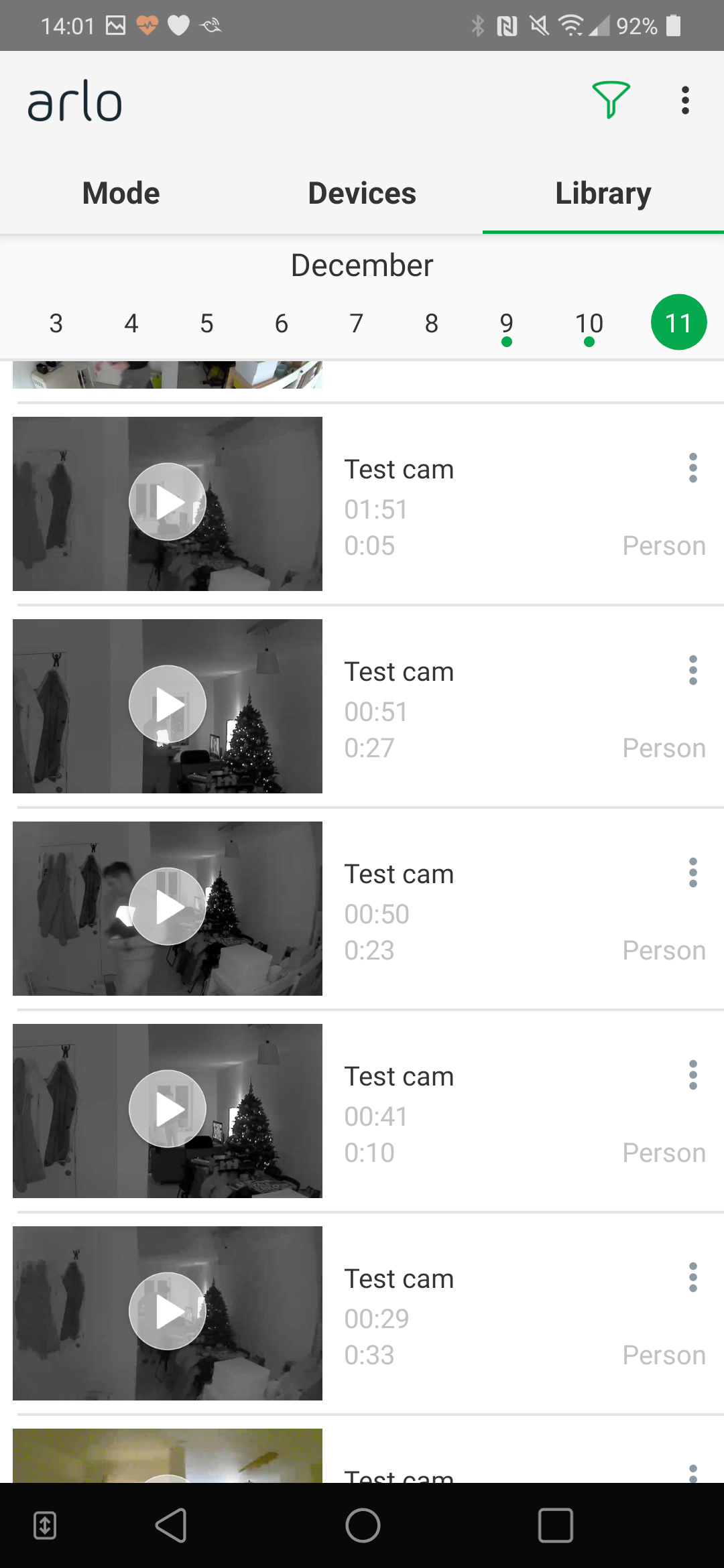This screenshot has width=724, height=1568.
Task: Open options for the 00:51 recording
Action: point(692,670)
